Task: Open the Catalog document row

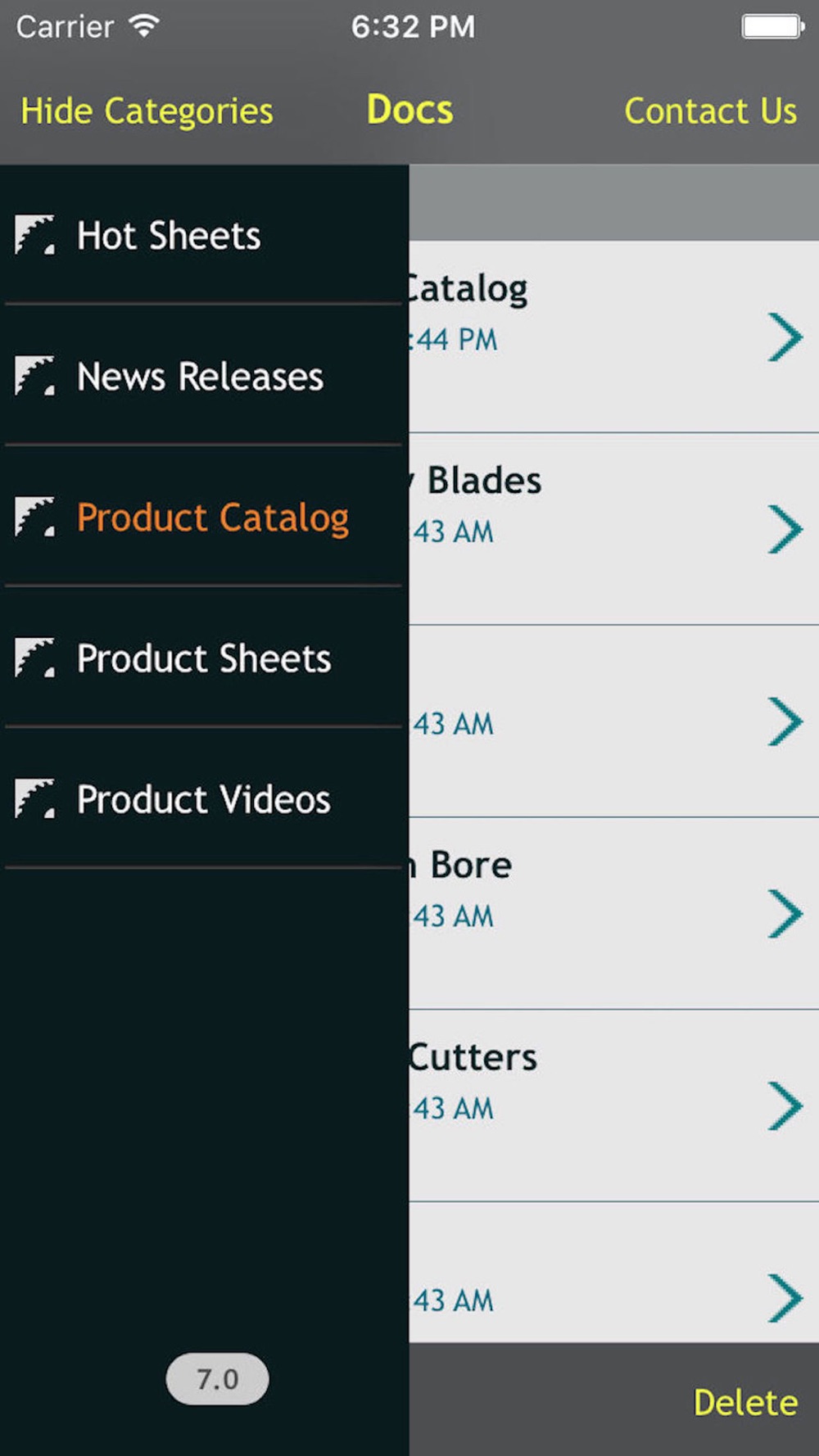Action: coord(613,336)
